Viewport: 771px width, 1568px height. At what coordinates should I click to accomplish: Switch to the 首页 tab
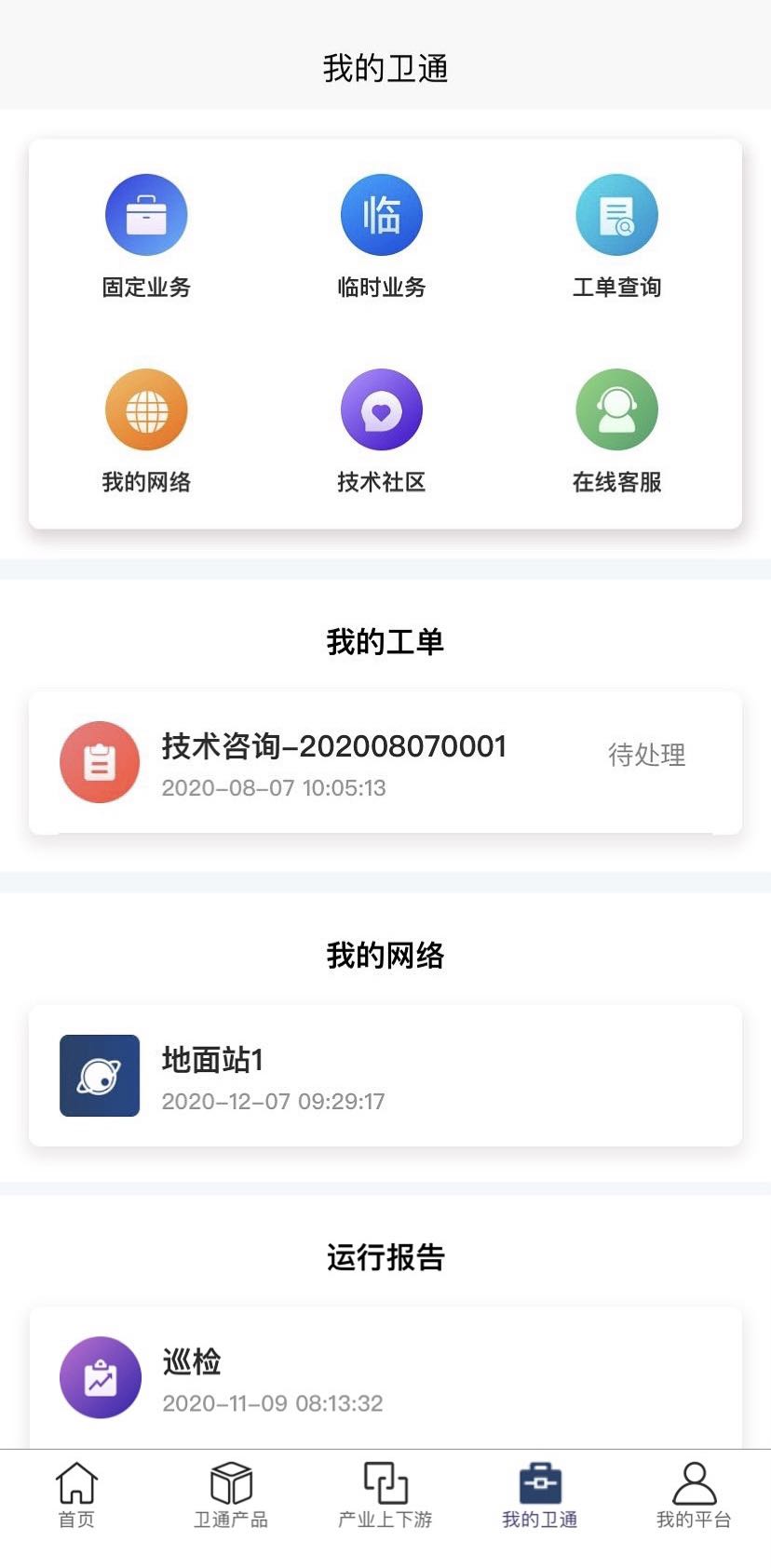pyautogui.click(x=76, y=1495)
